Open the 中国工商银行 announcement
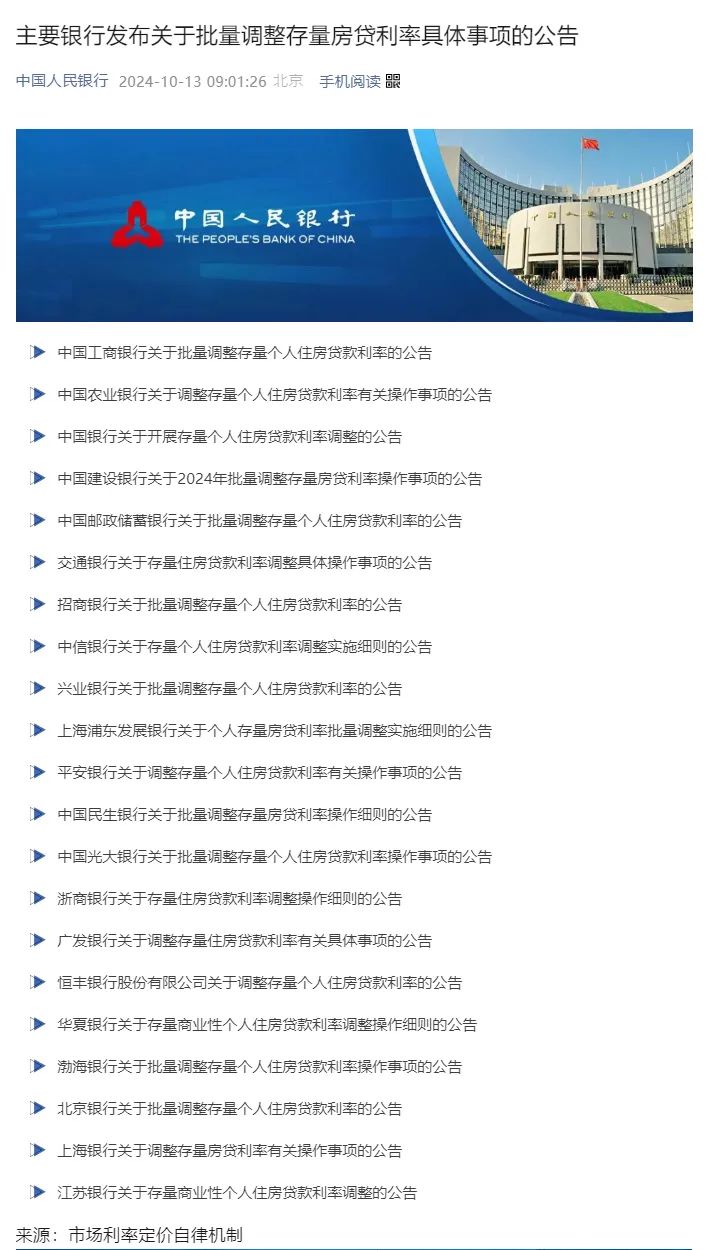The image size is (708, 1250). [x=245, y=352]
